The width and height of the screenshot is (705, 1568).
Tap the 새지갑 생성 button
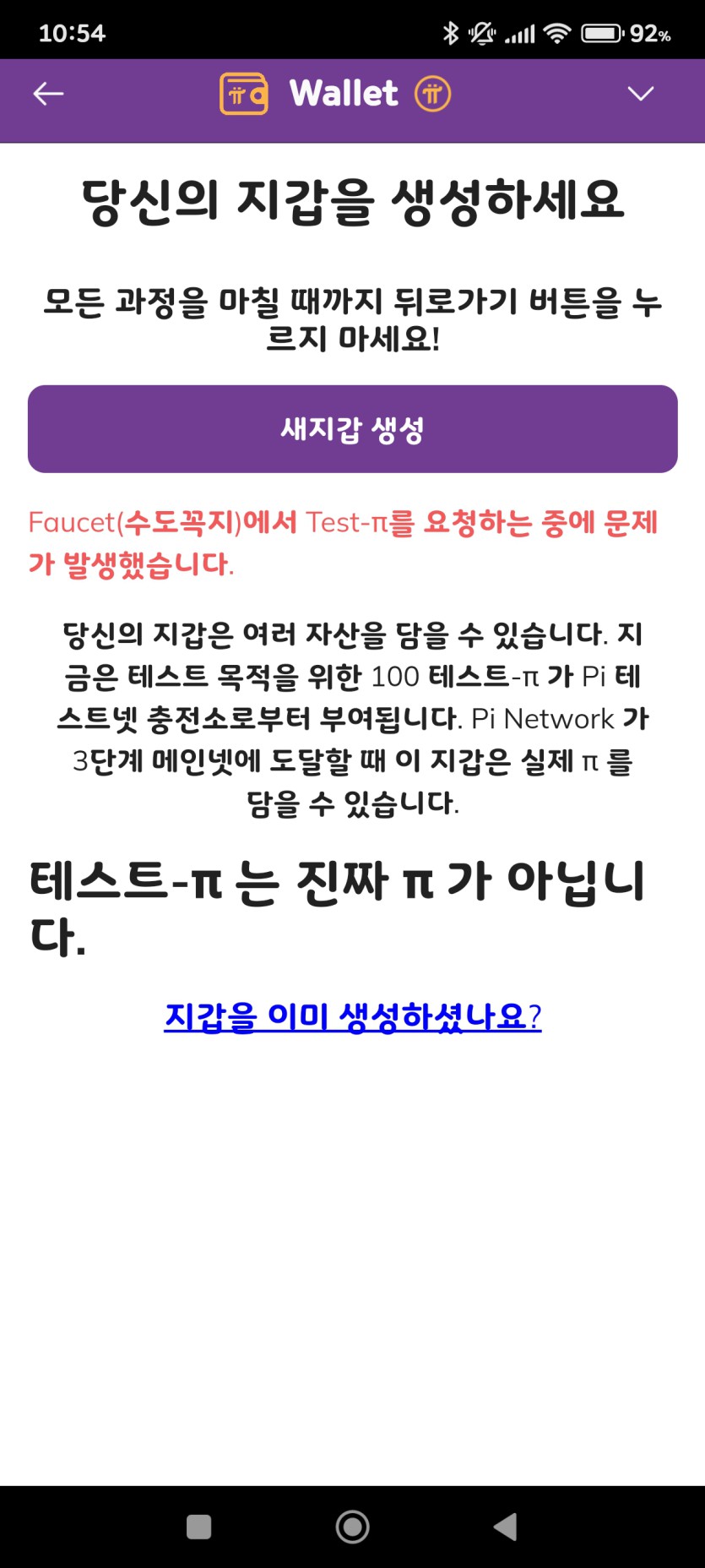click(353, 429)
